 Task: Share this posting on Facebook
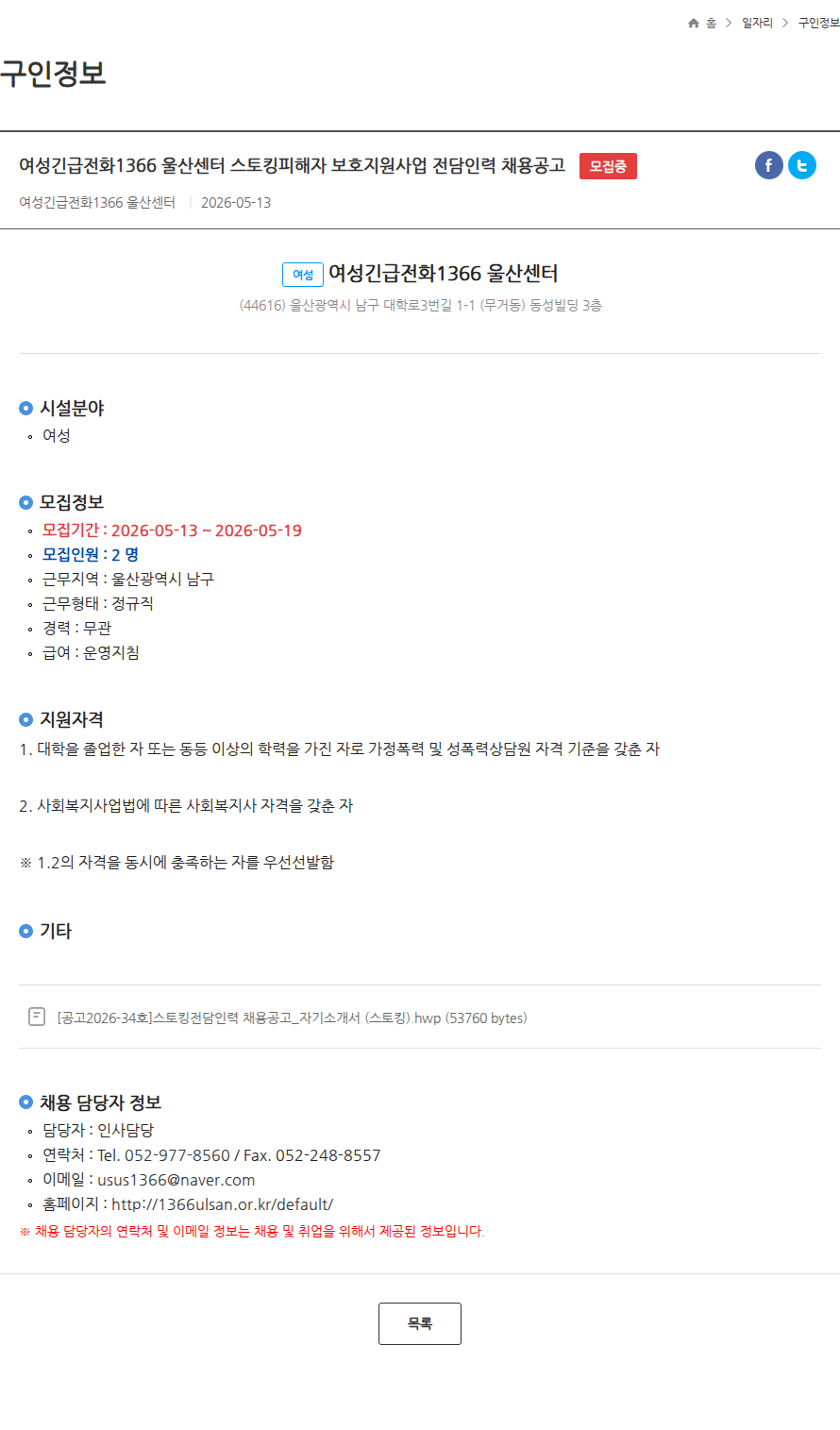768,165
